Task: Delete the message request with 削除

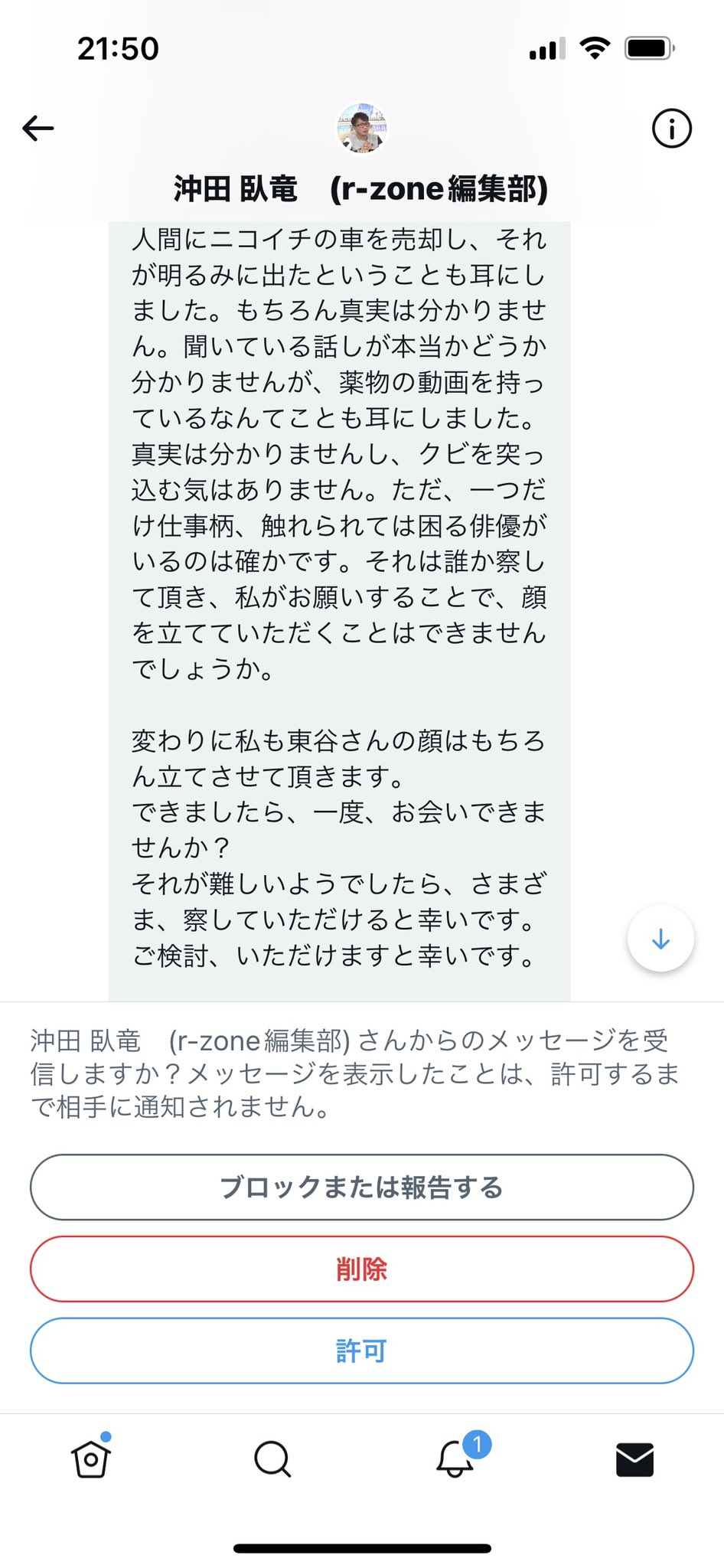Action: point(362,1269)
